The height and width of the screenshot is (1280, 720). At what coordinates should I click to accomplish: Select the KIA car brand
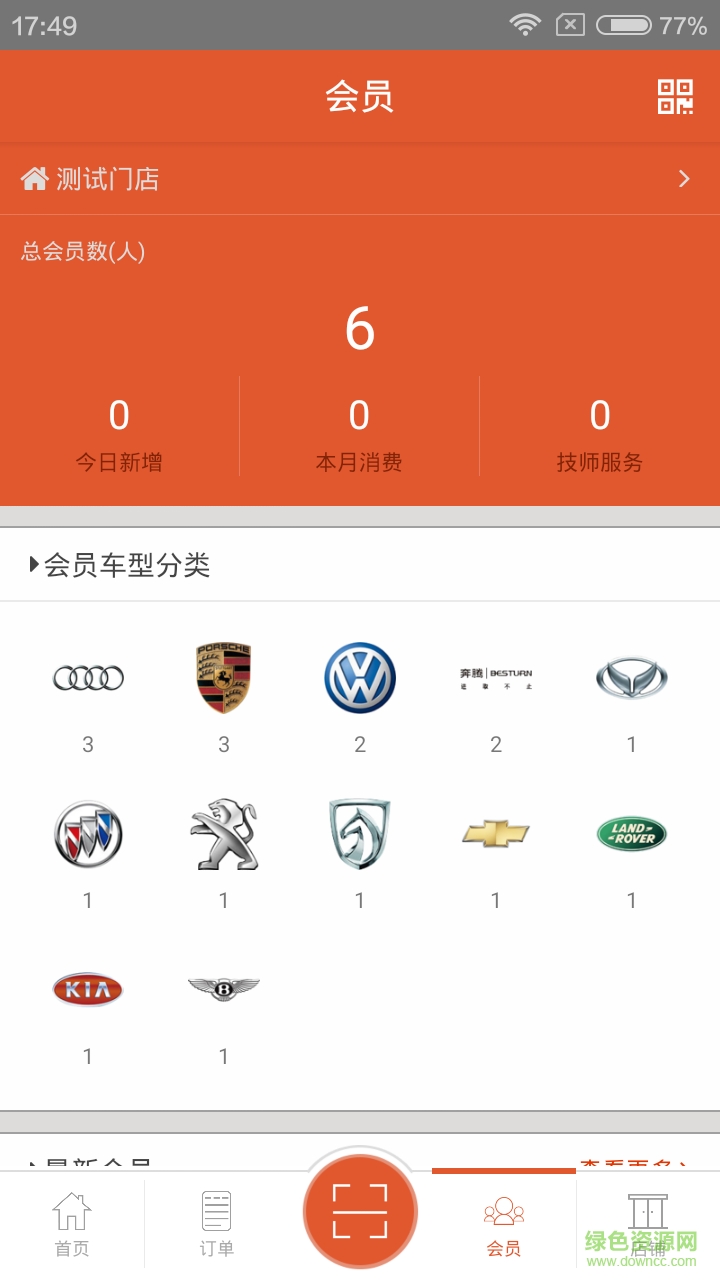(88, 990)
